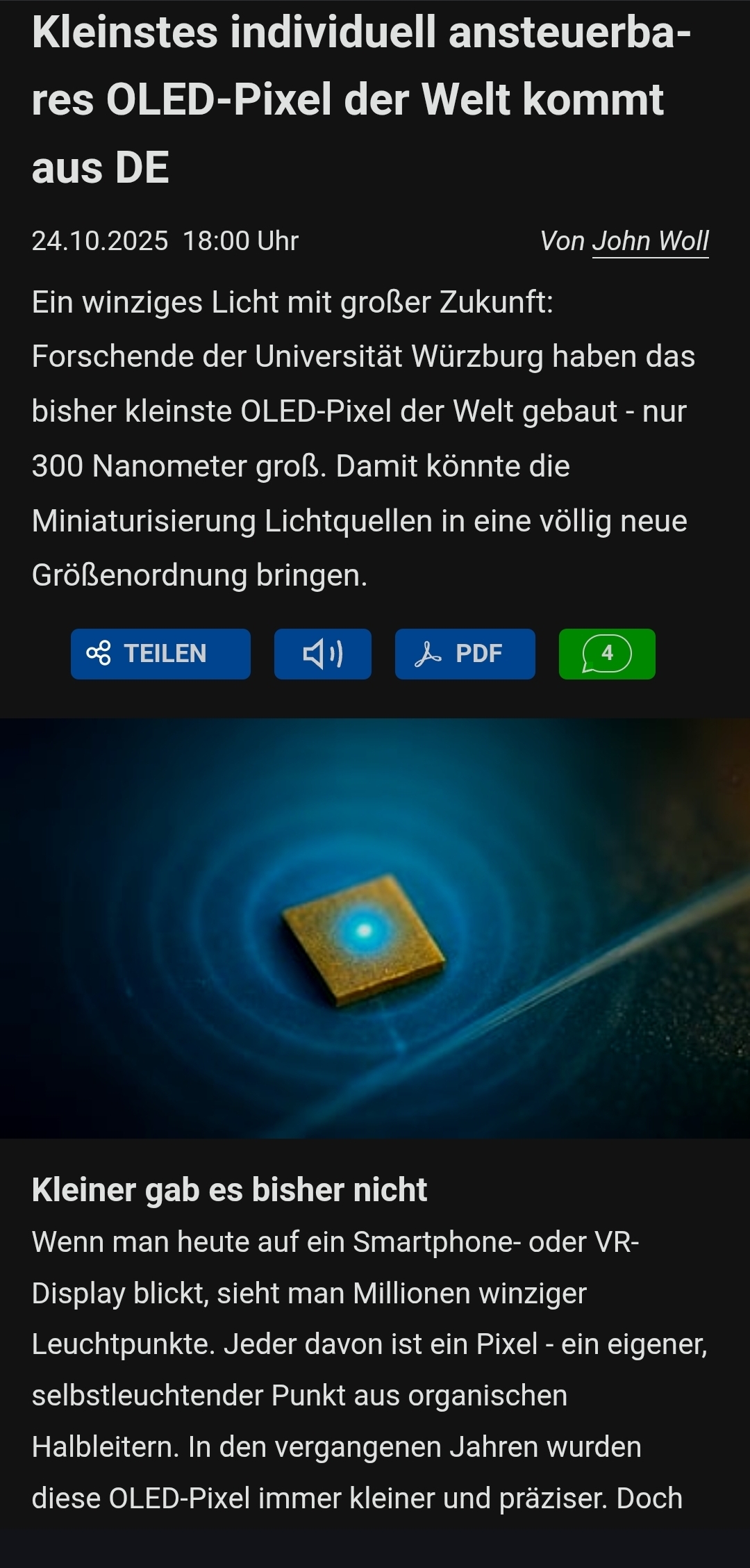Share this article via TEILEN

[x=160, y=654]
